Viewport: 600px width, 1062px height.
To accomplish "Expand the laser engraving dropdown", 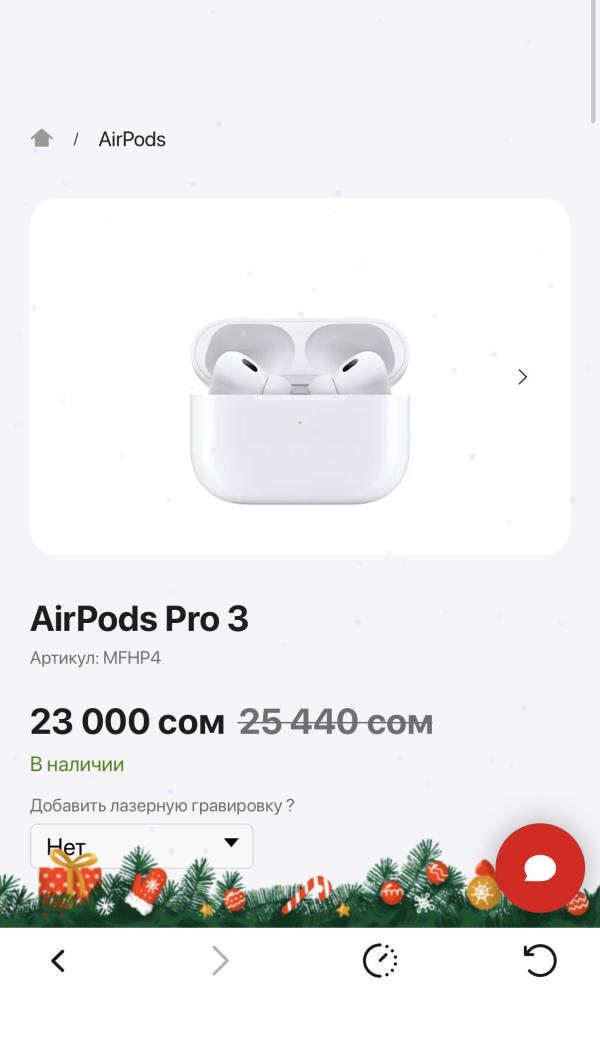I will click(141, 845).
